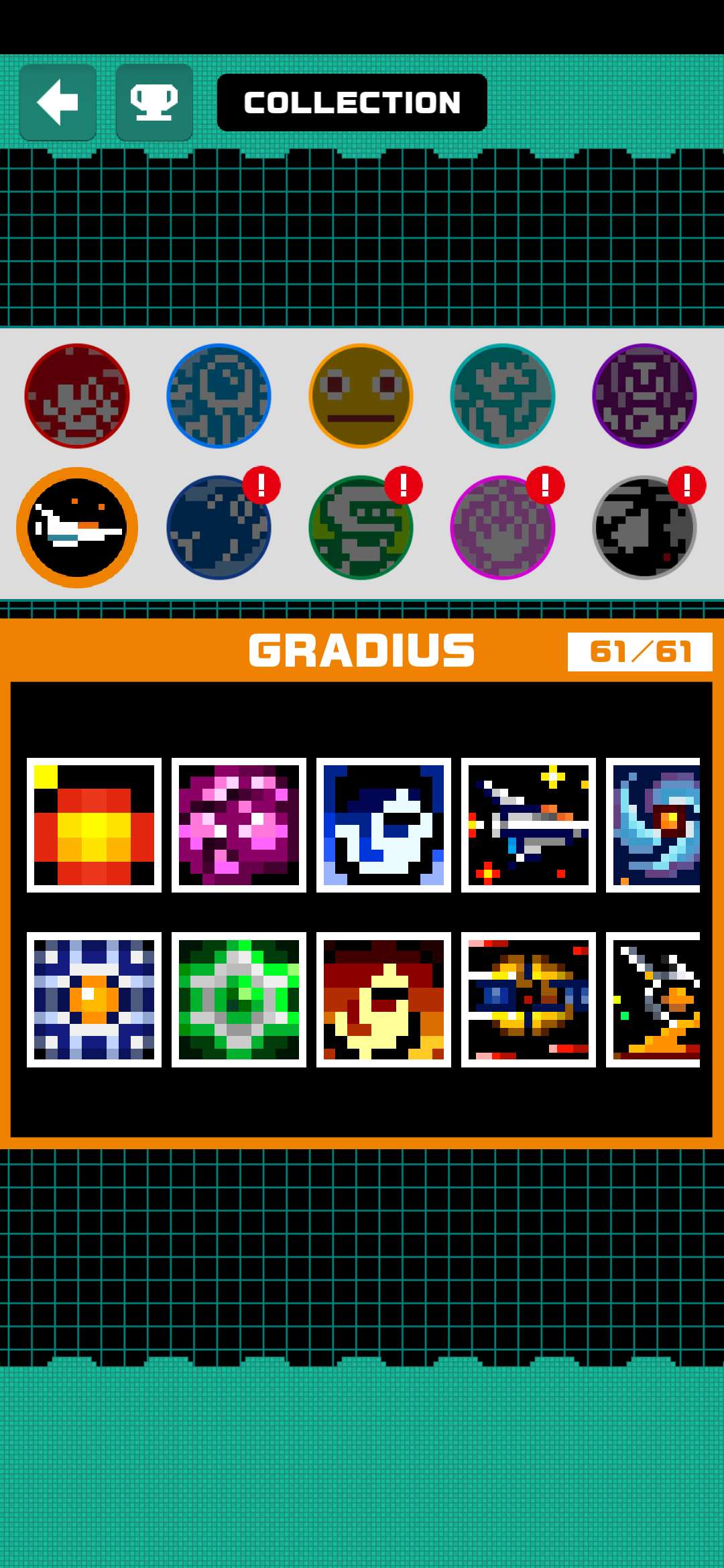The width and height of the screenshot is (724, 1568).
Task: Open the magenta blob pixel picture
Action: pos(239,825)
